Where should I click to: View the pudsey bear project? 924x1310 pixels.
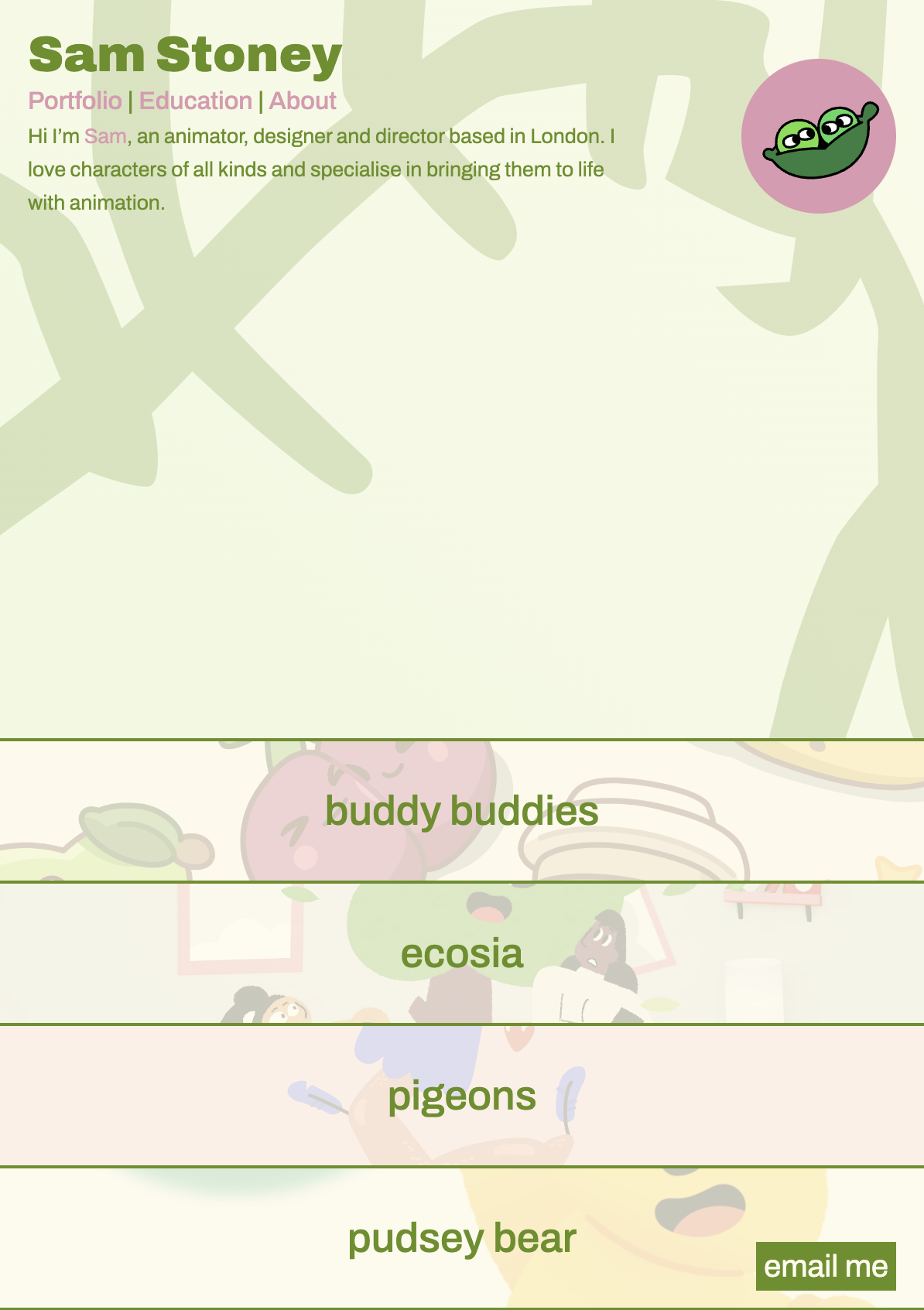pyautogui.click(x=462, y=1238)
